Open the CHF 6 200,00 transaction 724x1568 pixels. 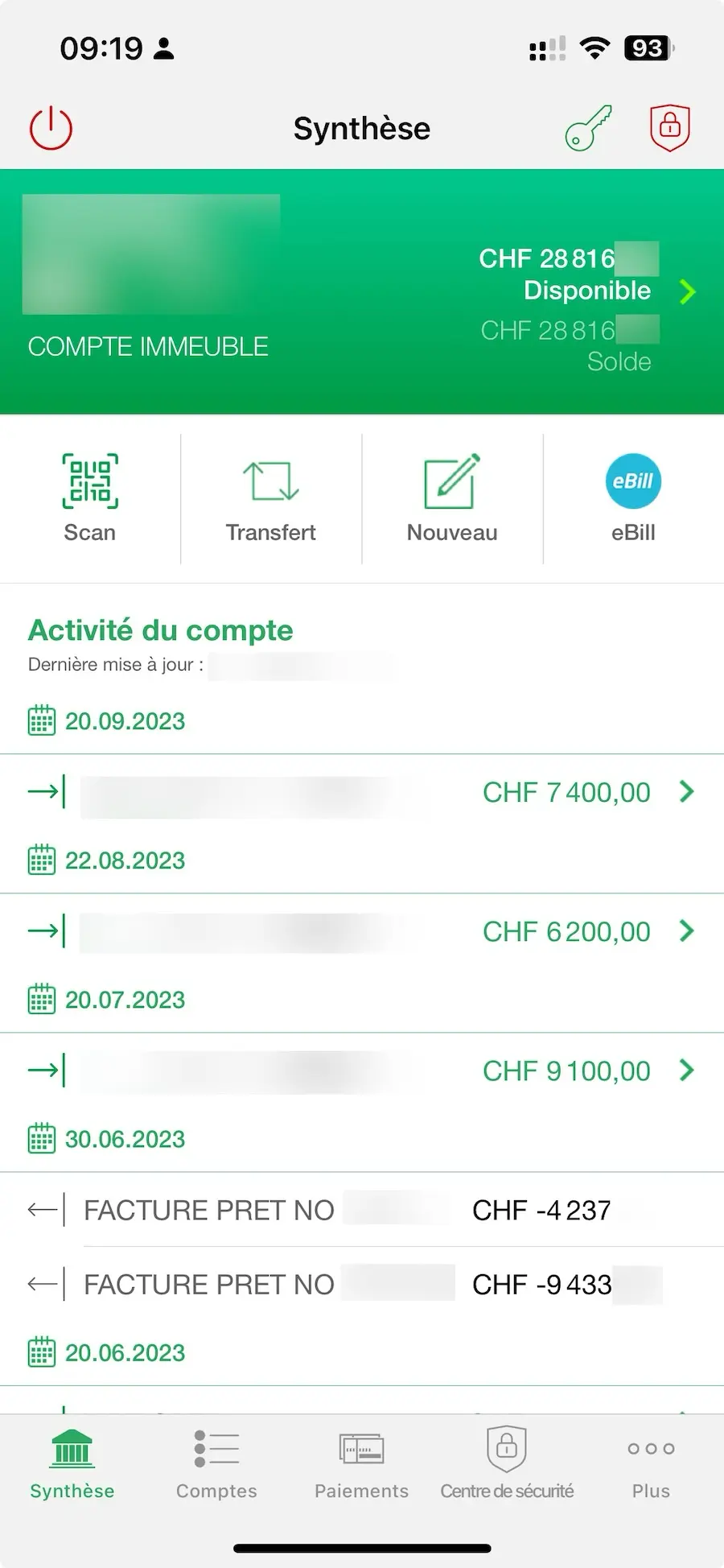[362, 931]
